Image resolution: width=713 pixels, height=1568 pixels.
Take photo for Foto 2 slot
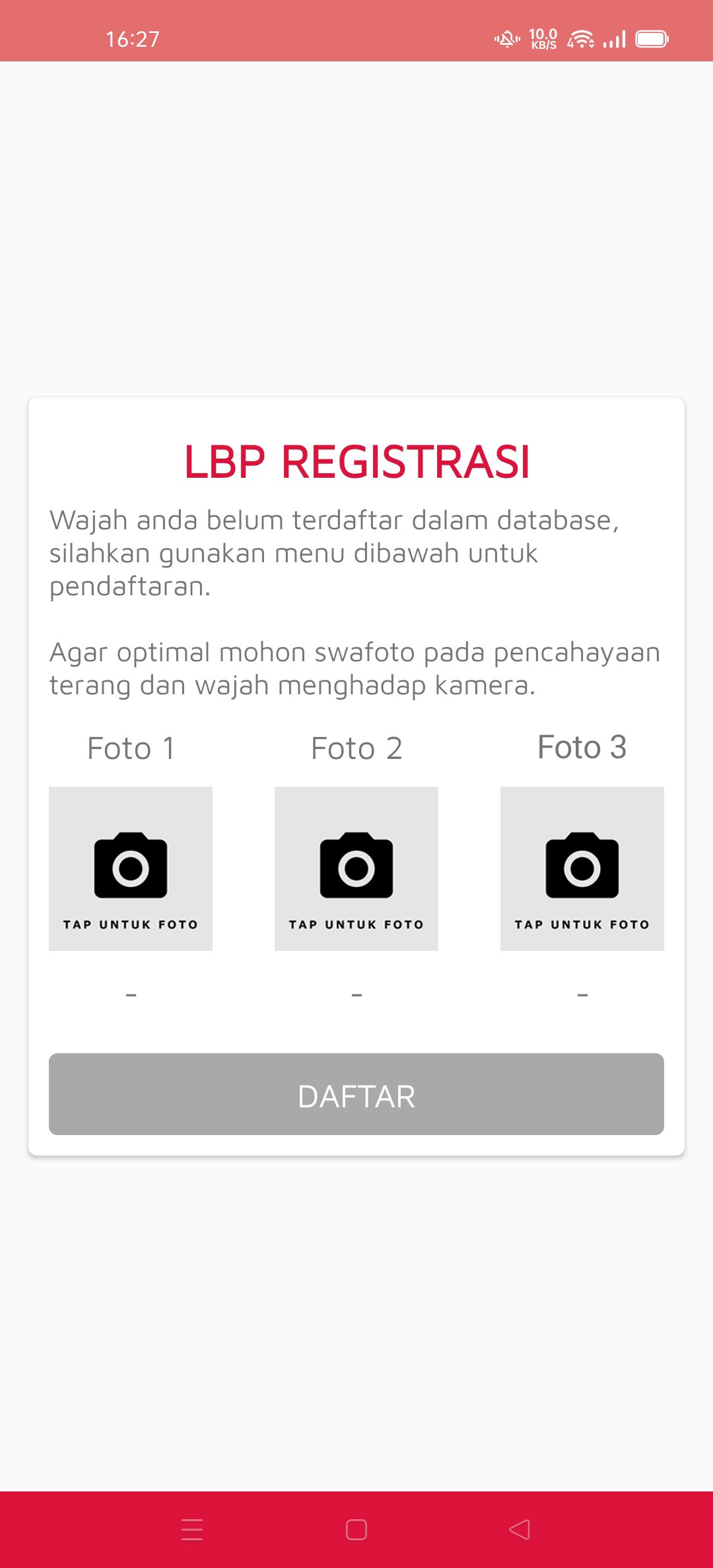point(356,868)
